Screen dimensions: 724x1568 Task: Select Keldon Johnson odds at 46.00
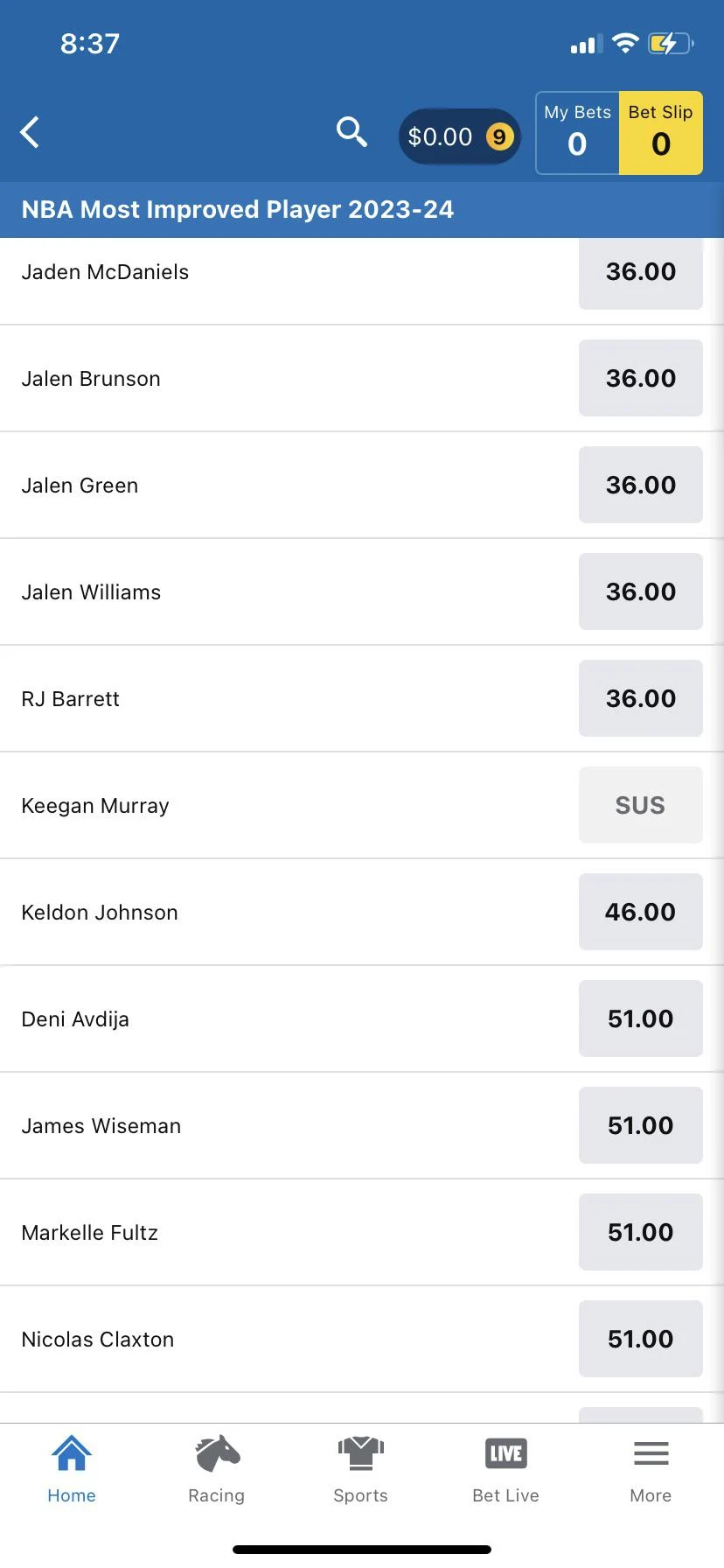tap(641, 912)
